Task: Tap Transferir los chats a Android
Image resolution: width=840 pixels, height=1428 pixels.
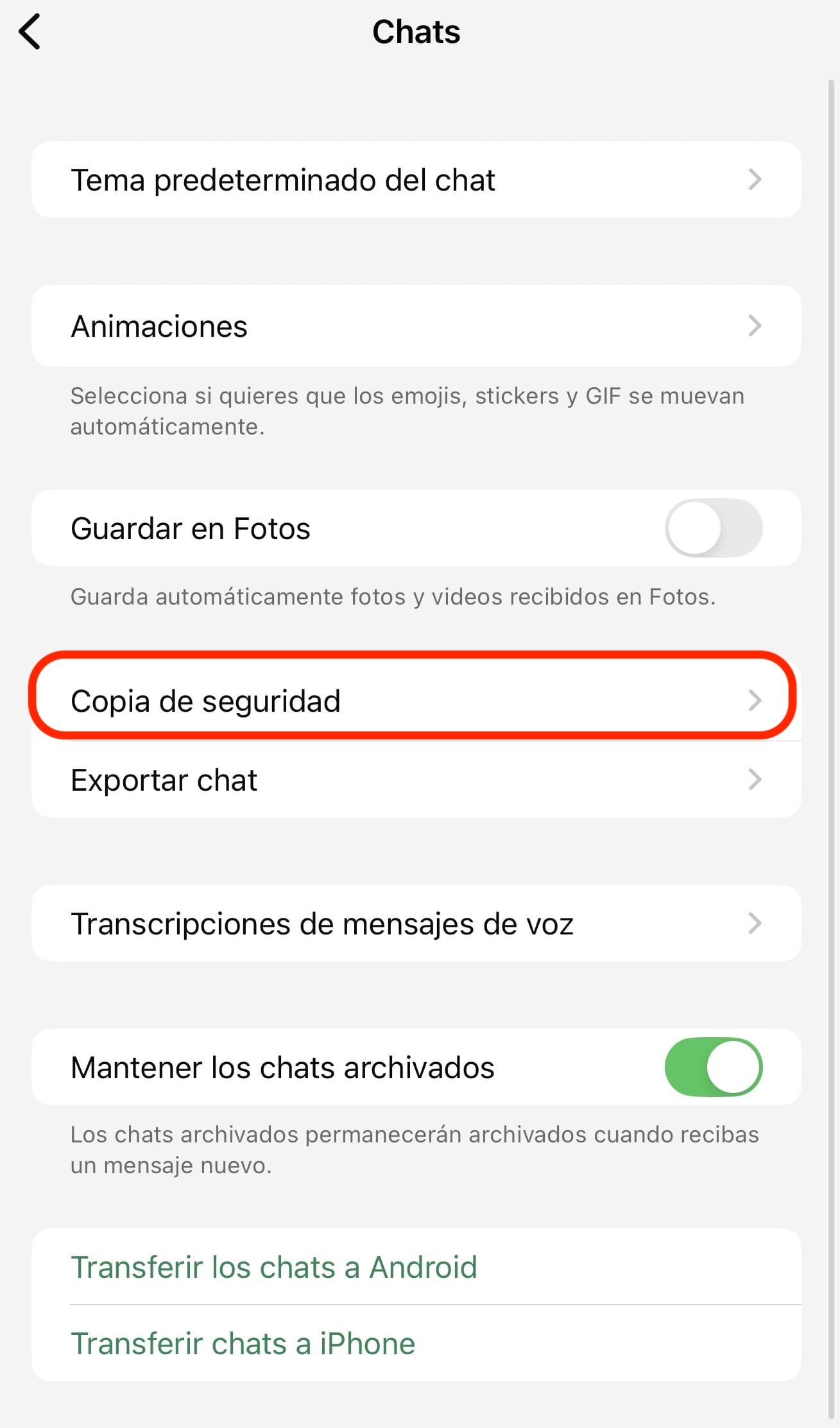Action: coord(274,1267)
